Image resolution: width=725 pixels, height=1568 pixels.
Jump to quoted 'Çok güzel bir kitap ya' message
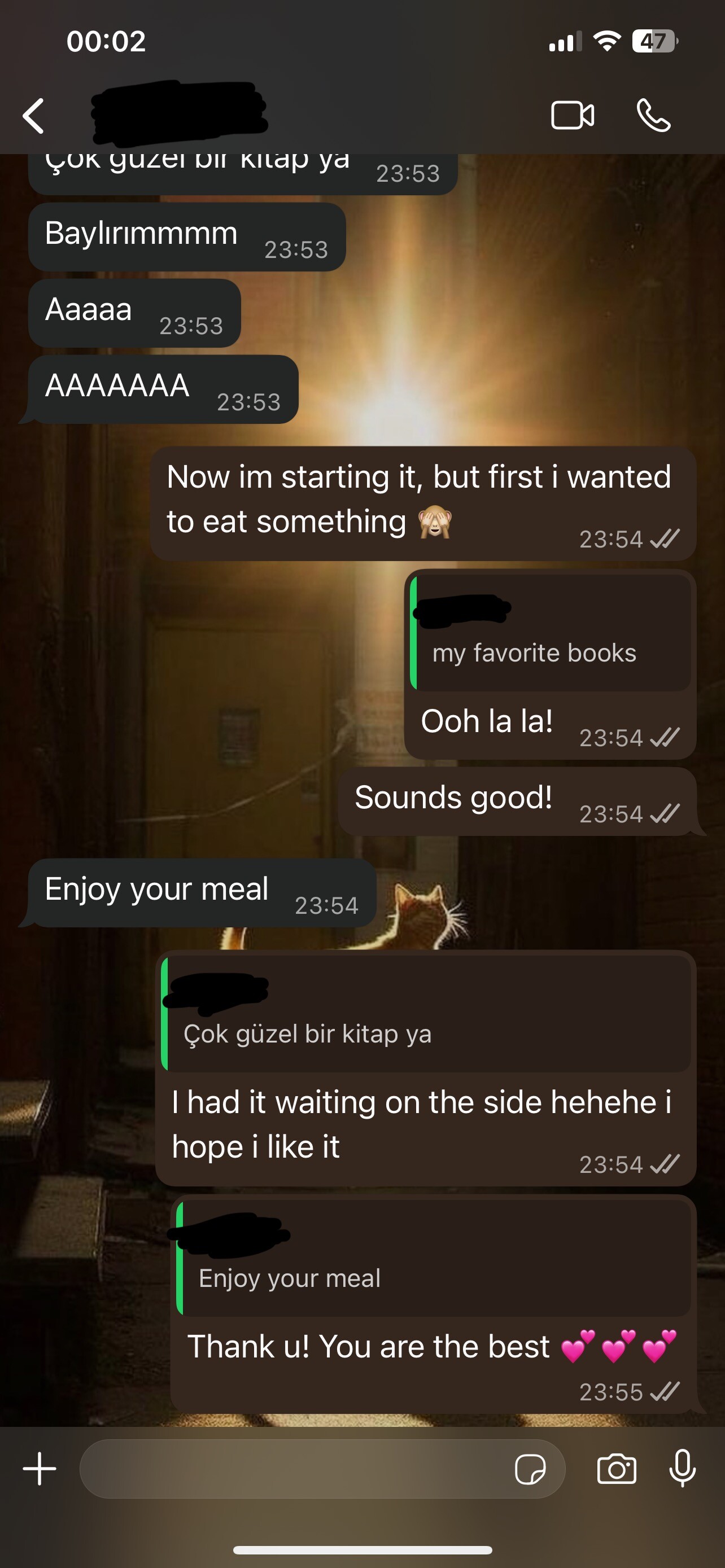pos(426,1014)
